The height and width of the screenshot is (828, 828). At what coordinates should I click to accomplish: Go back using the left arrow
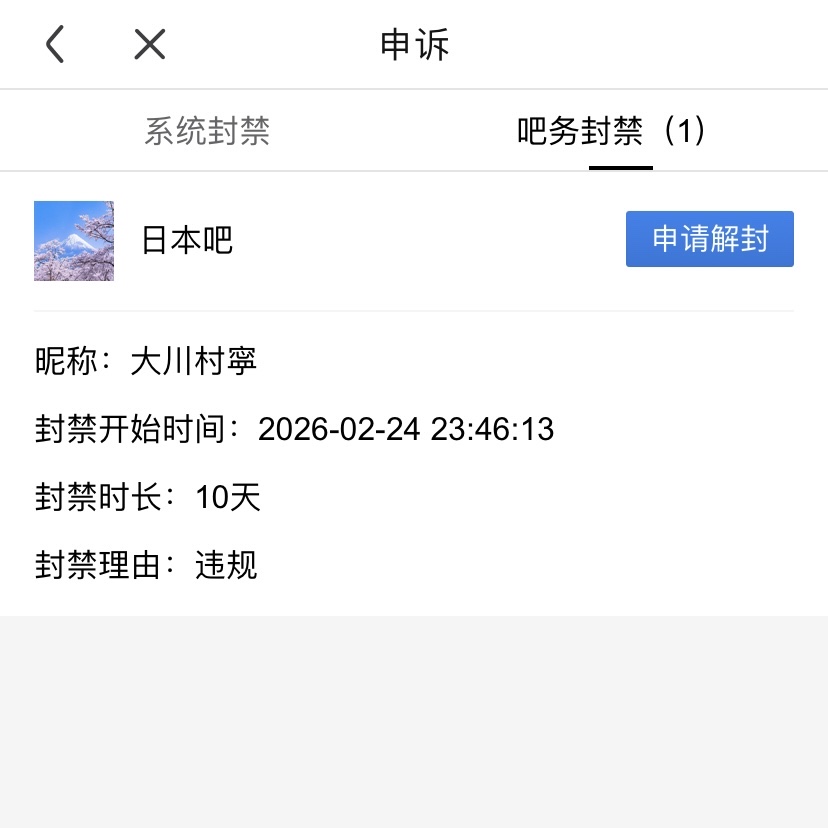tap(55, 44)
